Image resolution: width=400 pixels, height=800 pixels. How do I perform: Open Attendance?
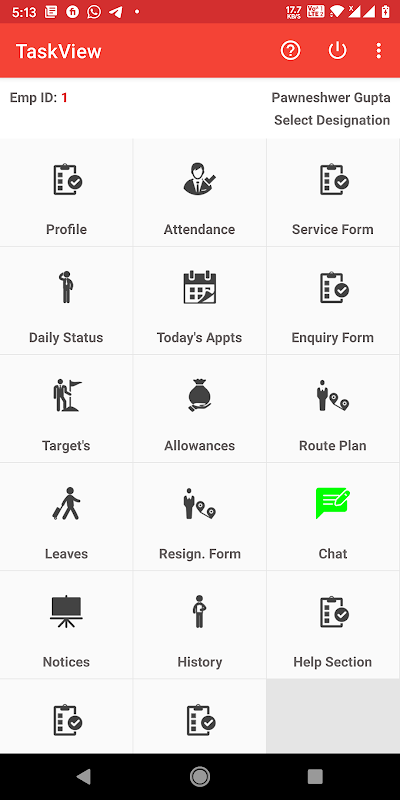(199, 193)
